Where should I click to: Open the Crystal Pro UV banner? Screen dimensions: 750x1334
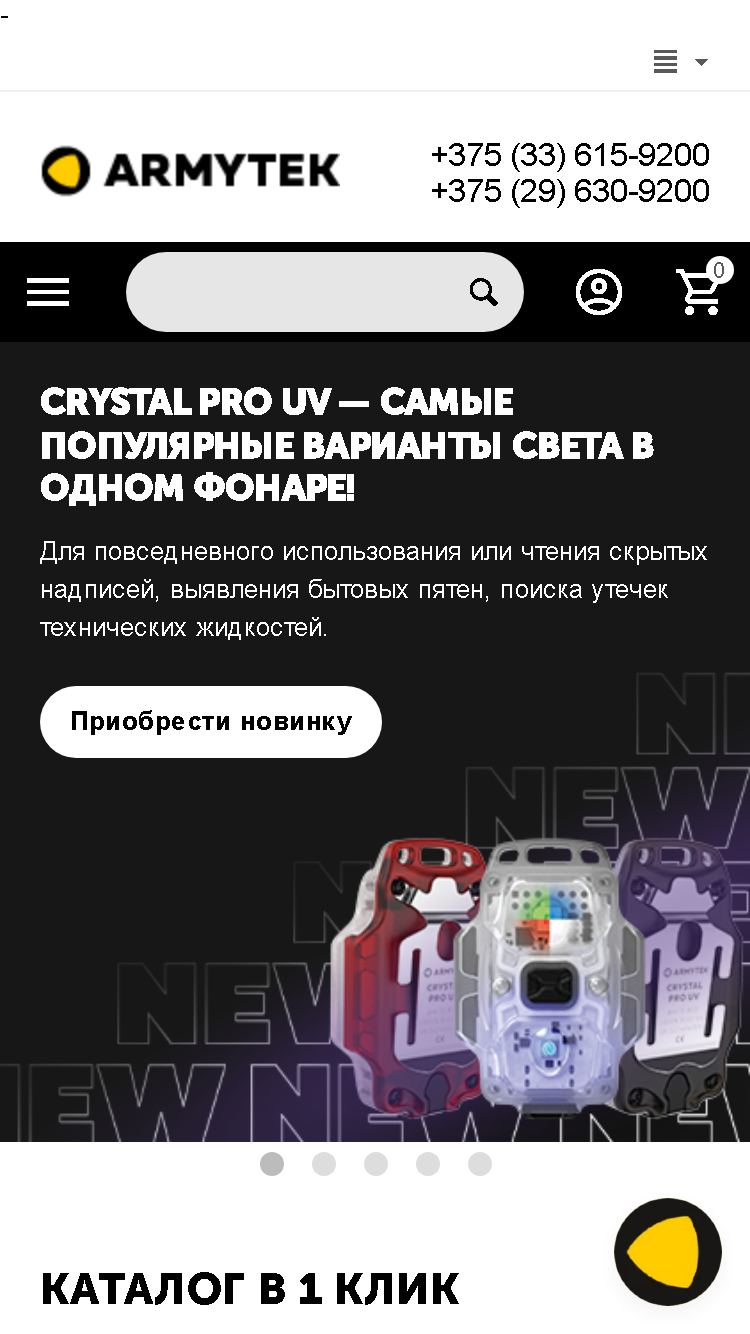pyautogui.click(x=375, y=741)
